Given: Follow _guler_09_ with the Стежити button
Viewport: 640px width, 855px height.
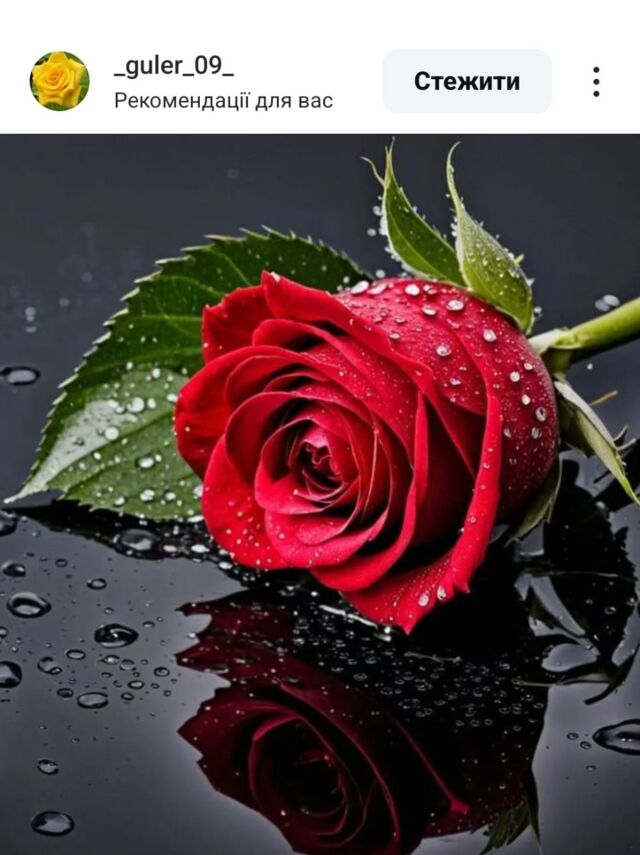Looking at the screenshot, I should (467, 81).
